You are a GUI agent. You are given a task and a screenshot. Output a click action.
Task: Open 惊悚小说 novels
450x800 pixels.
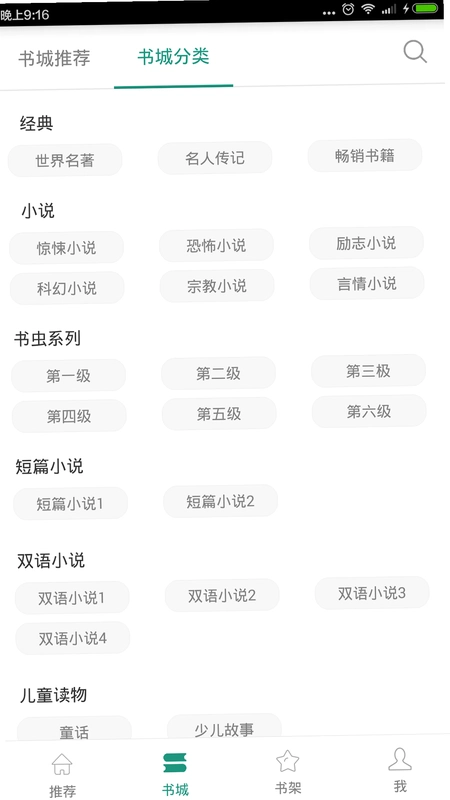pyautogui.click(x=66, y=248)
